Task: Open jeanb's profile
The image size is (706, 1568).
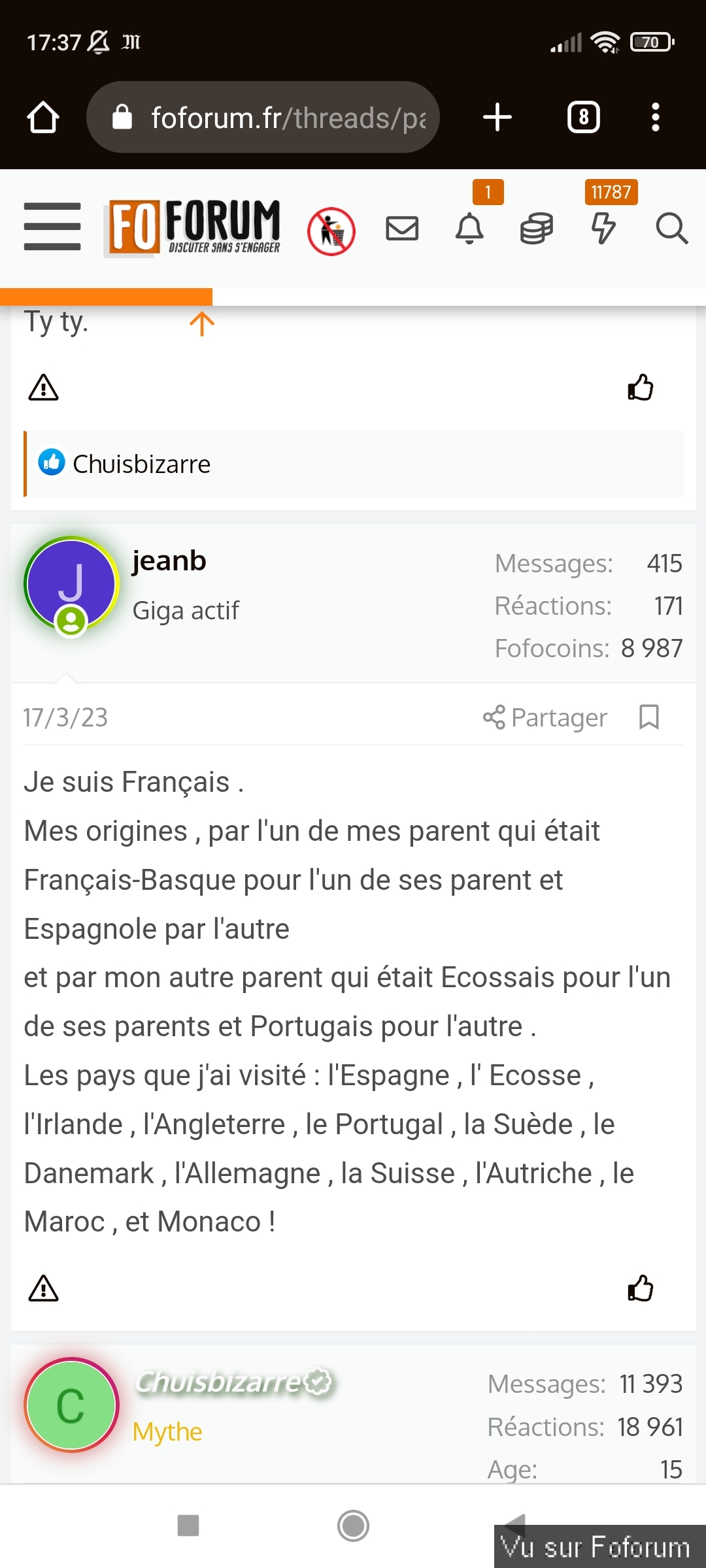Action: coord(169,561)
